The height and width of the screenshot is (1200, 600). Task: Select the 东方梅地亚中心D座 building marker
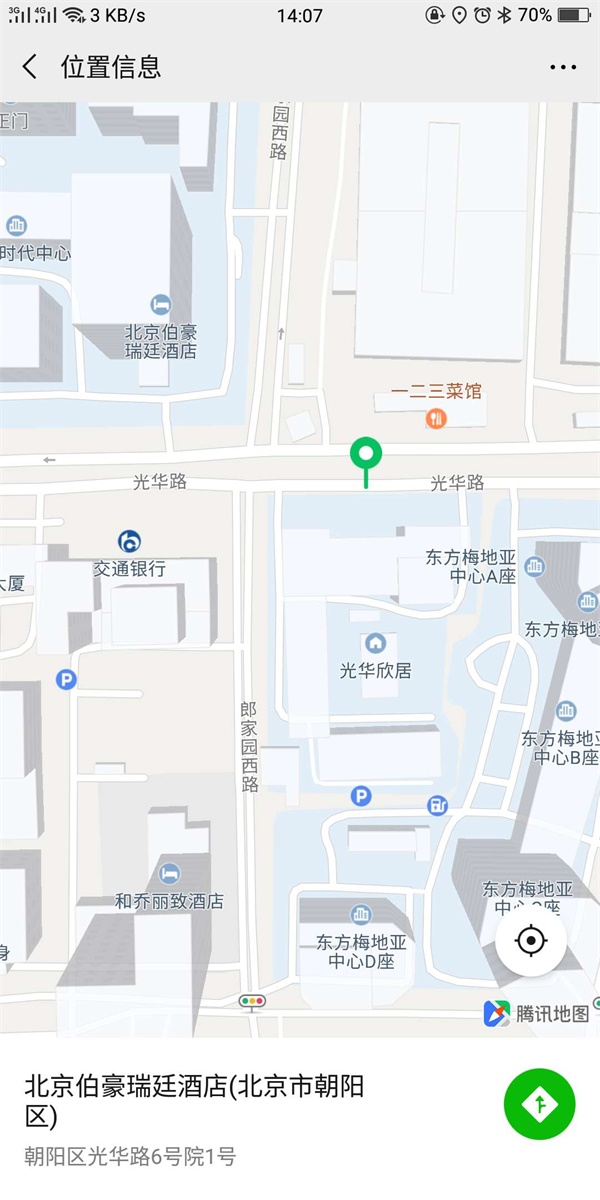coord(360,914)
